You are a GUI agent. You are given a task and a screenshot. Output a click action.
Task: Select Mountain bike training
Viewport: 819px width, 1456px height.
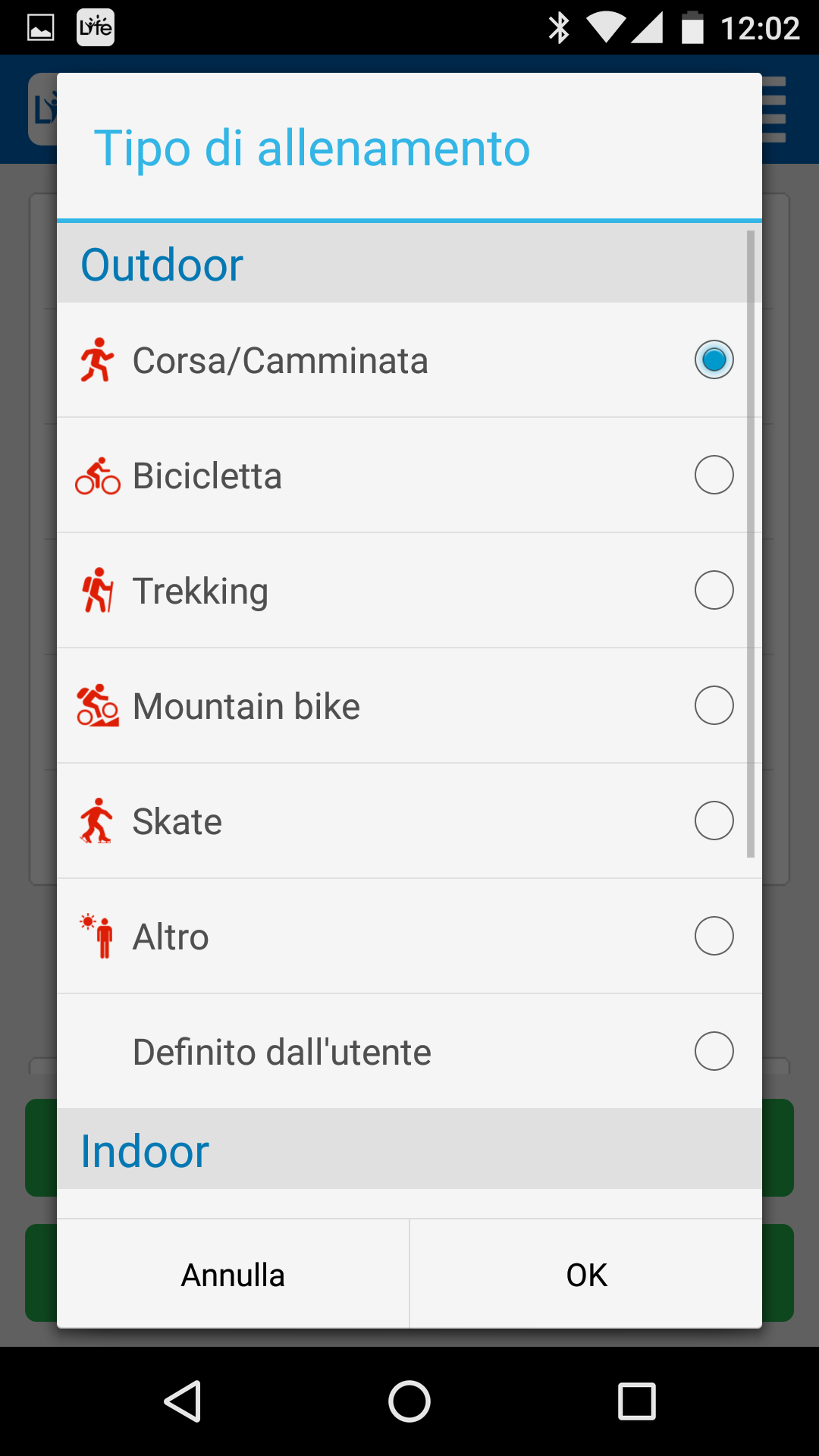click(x=409, y=706)
